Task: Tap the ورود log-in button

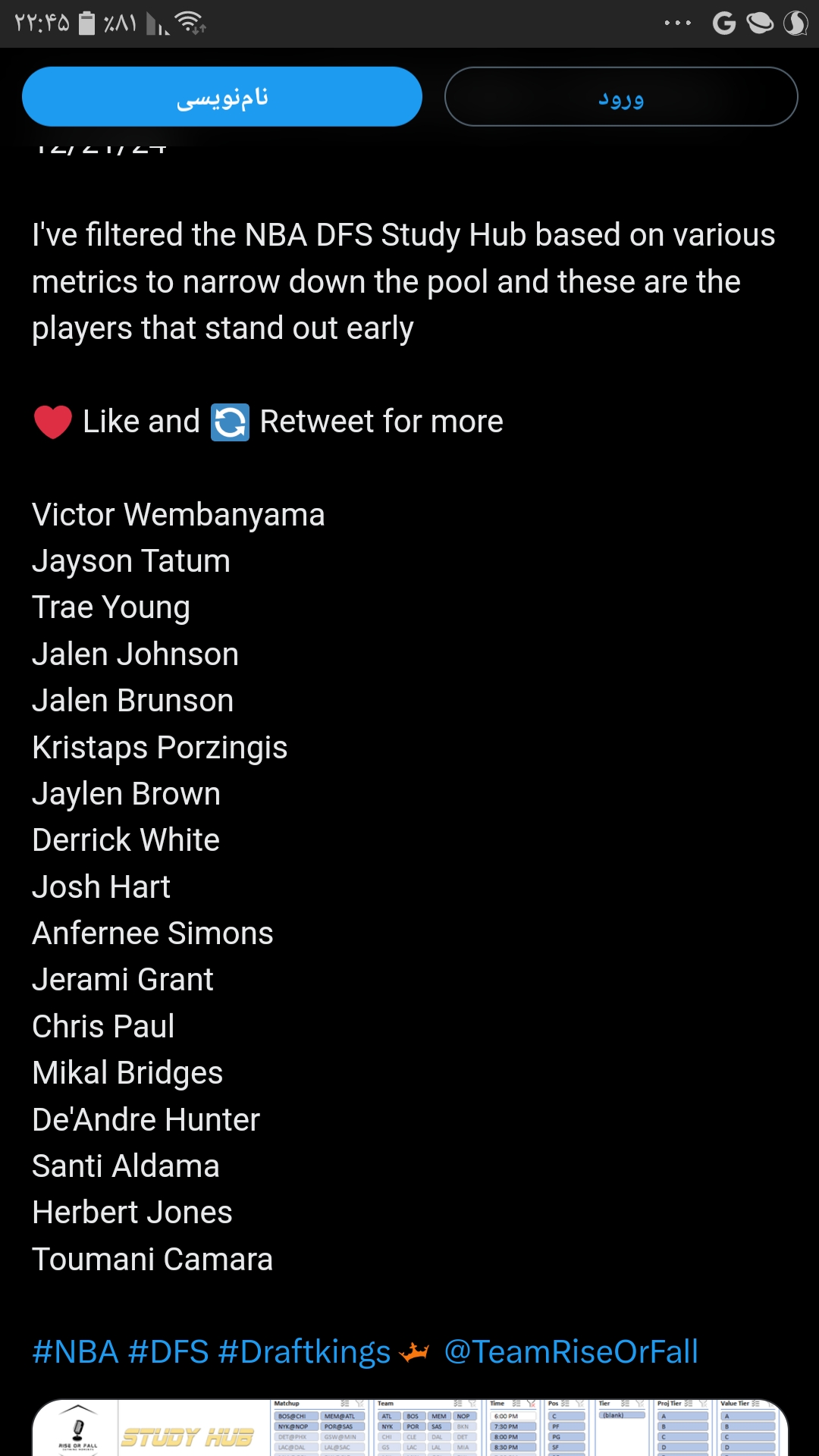Action: click(621, 96)
